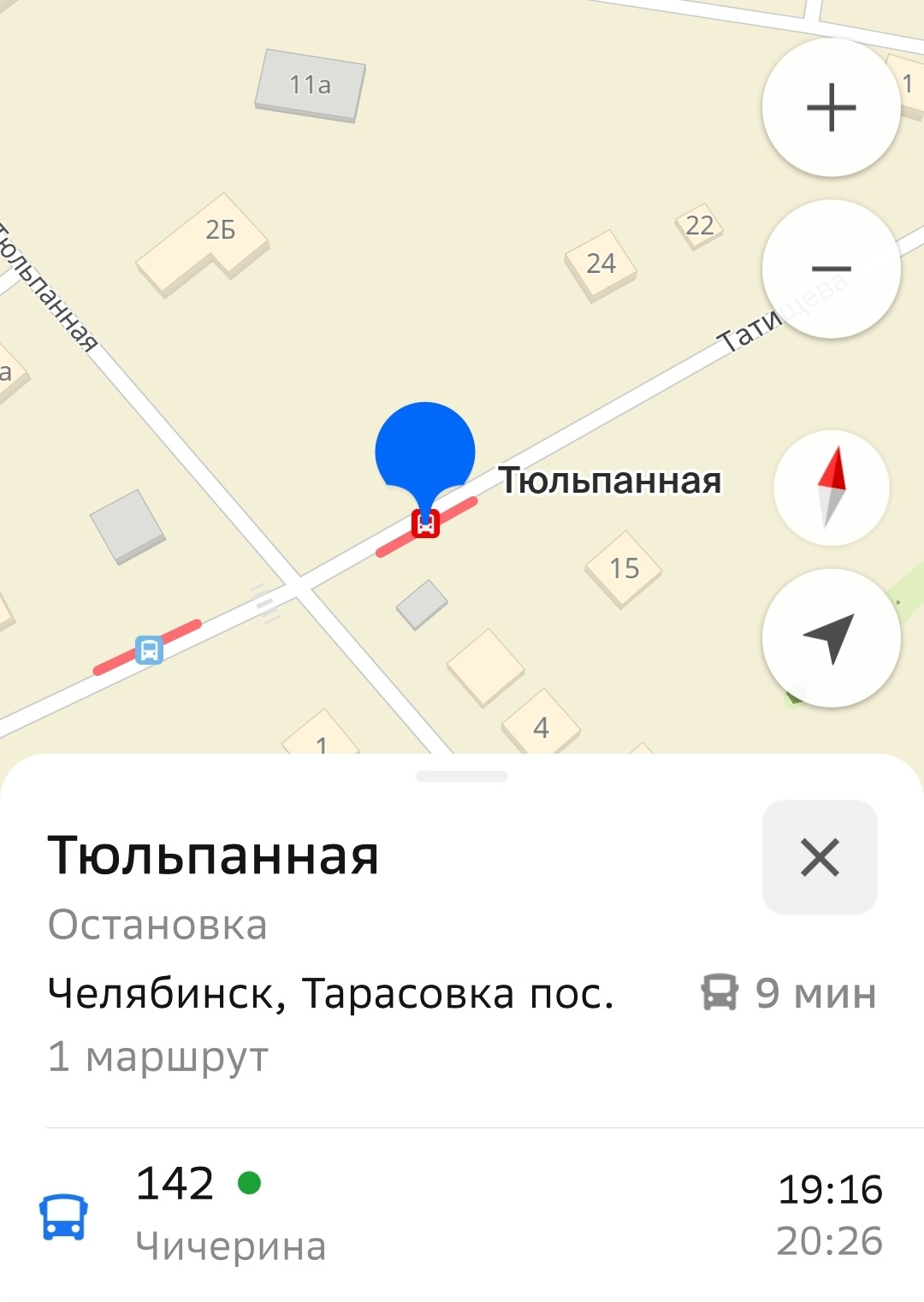This screenshot has width=924, height=1302.
Task: Zoom out on the map
Action: point(831,269)
